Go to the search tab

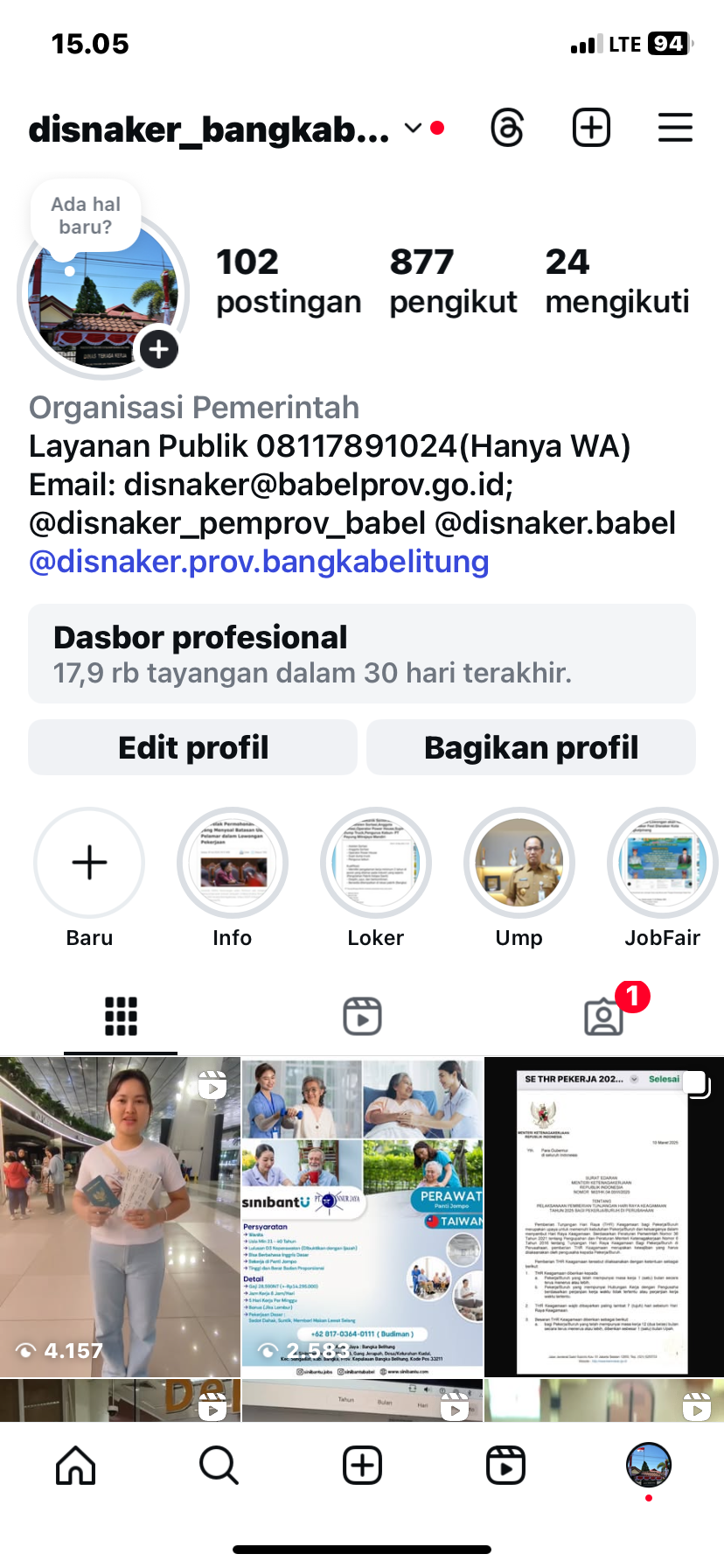tap(219, 1465)
